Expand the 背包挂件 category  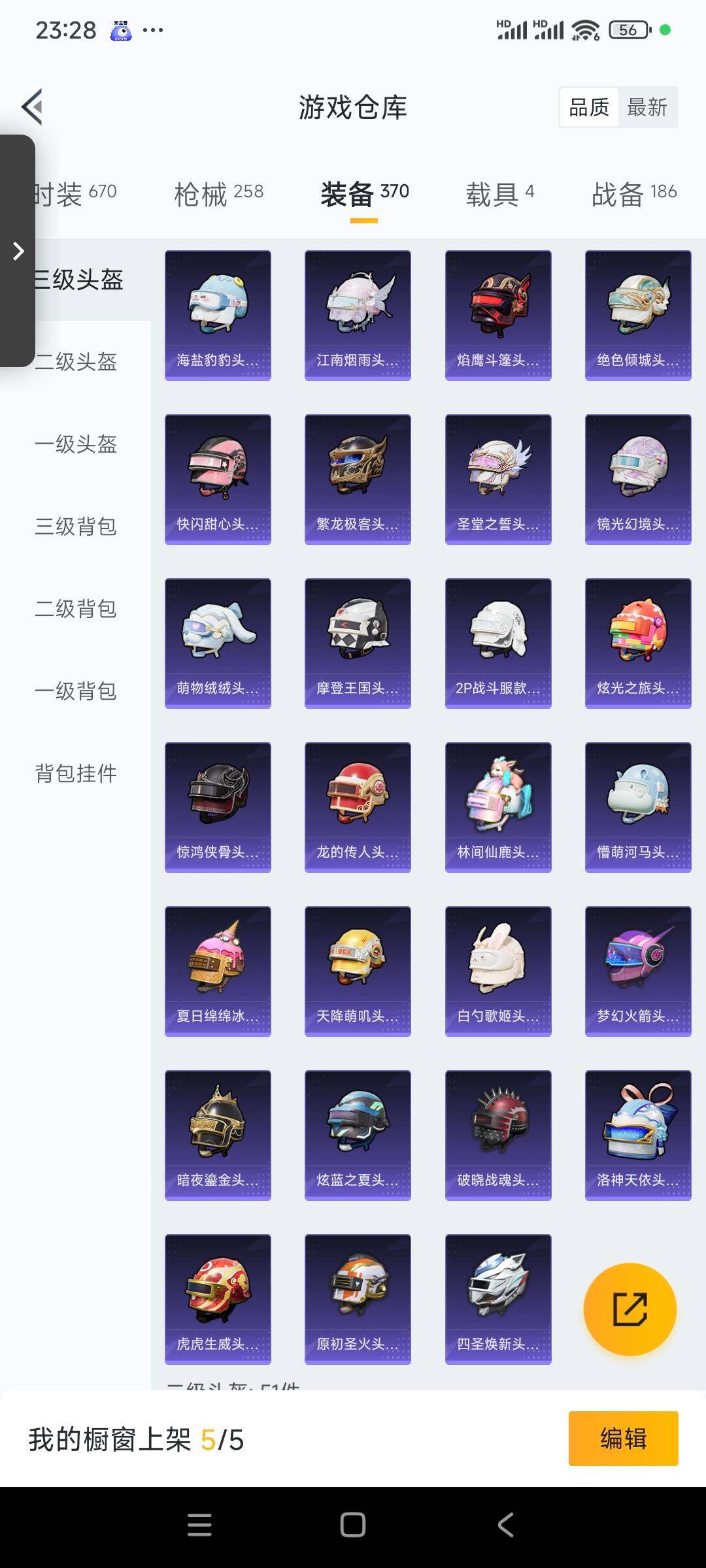(x=74, y=774)
